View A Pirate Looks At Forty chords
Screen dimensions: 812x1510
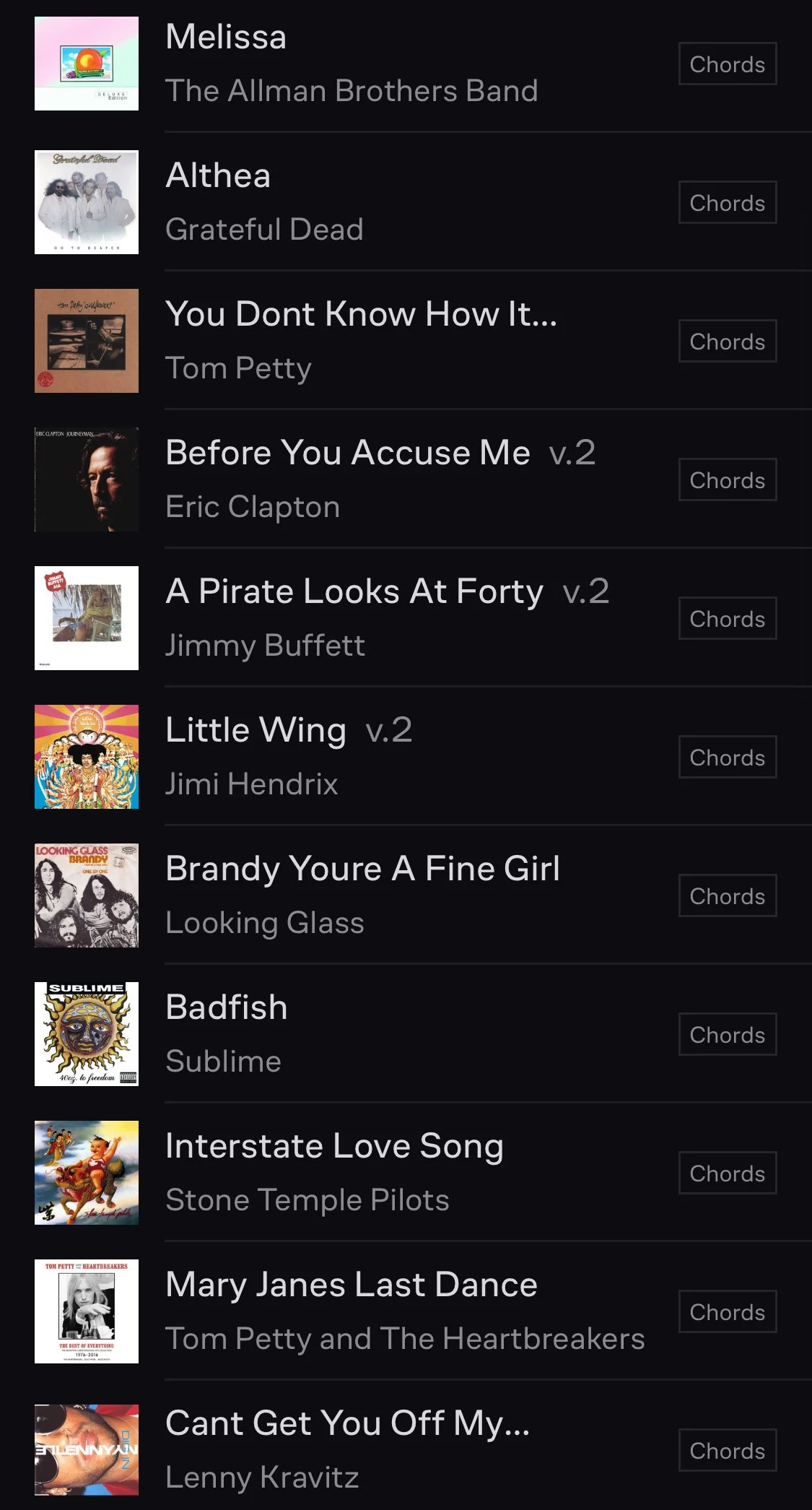727,619
